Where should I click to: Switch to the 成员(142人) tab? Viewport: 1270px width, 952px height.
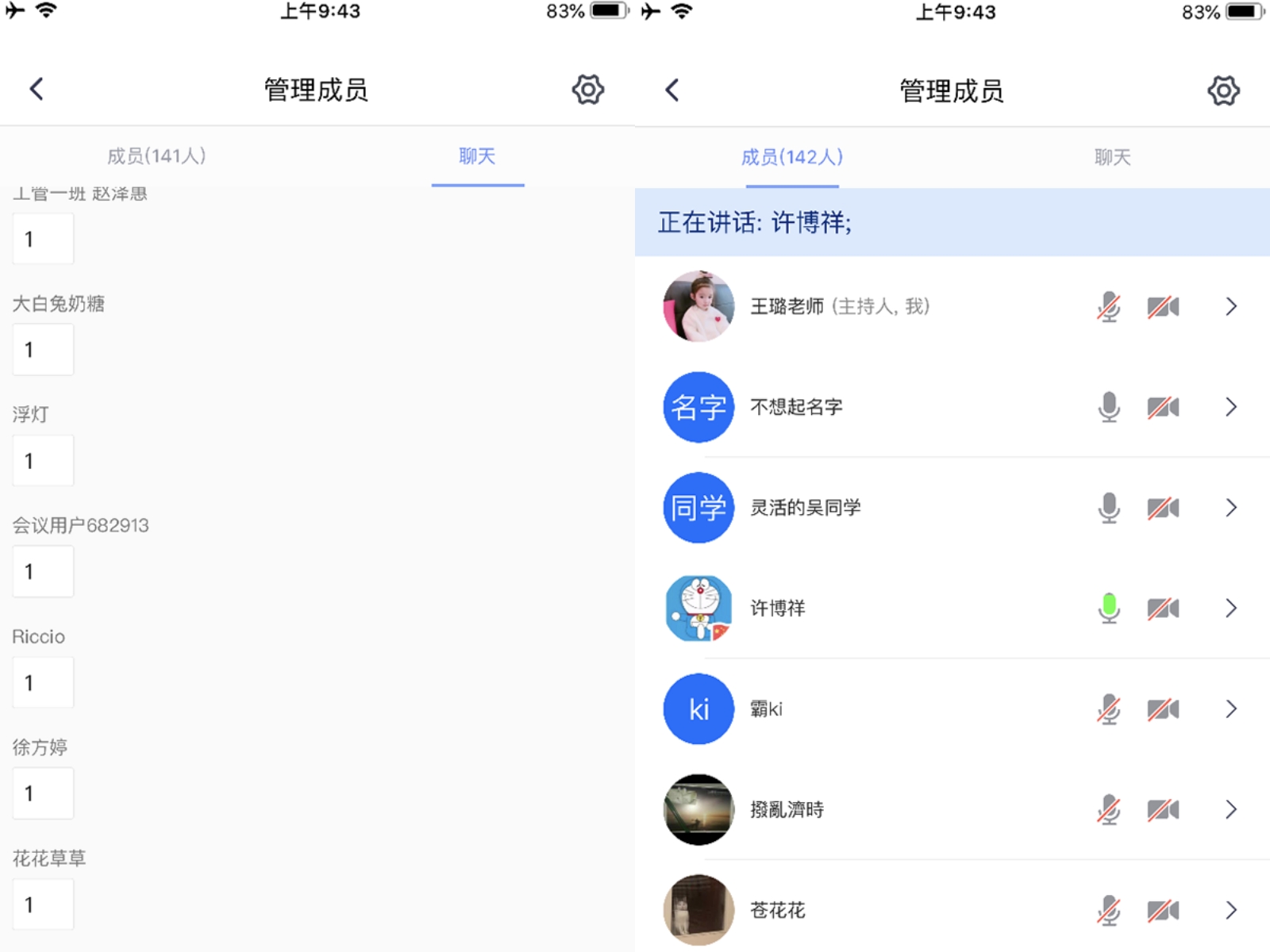pyautogui.click(x=791, y=157)
